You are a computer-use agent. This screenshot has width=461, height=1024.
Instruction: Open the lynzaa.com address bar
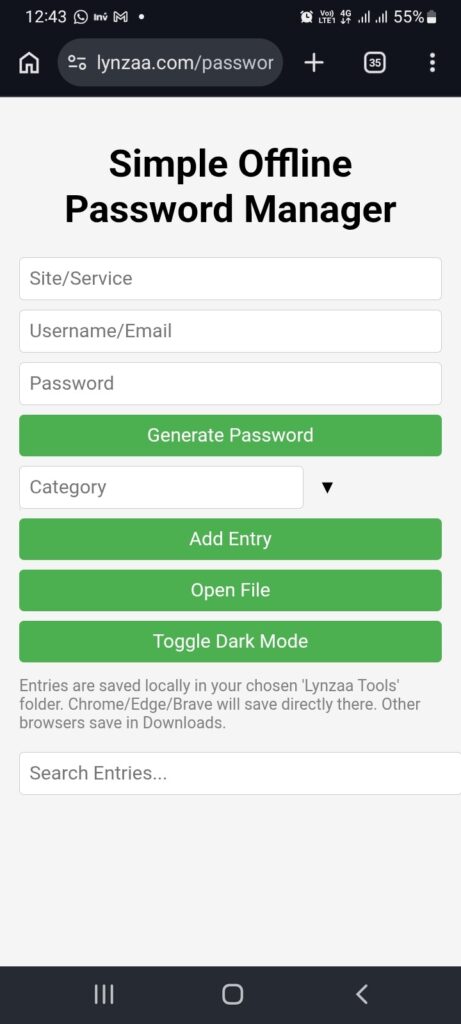(x=170, y=63)
